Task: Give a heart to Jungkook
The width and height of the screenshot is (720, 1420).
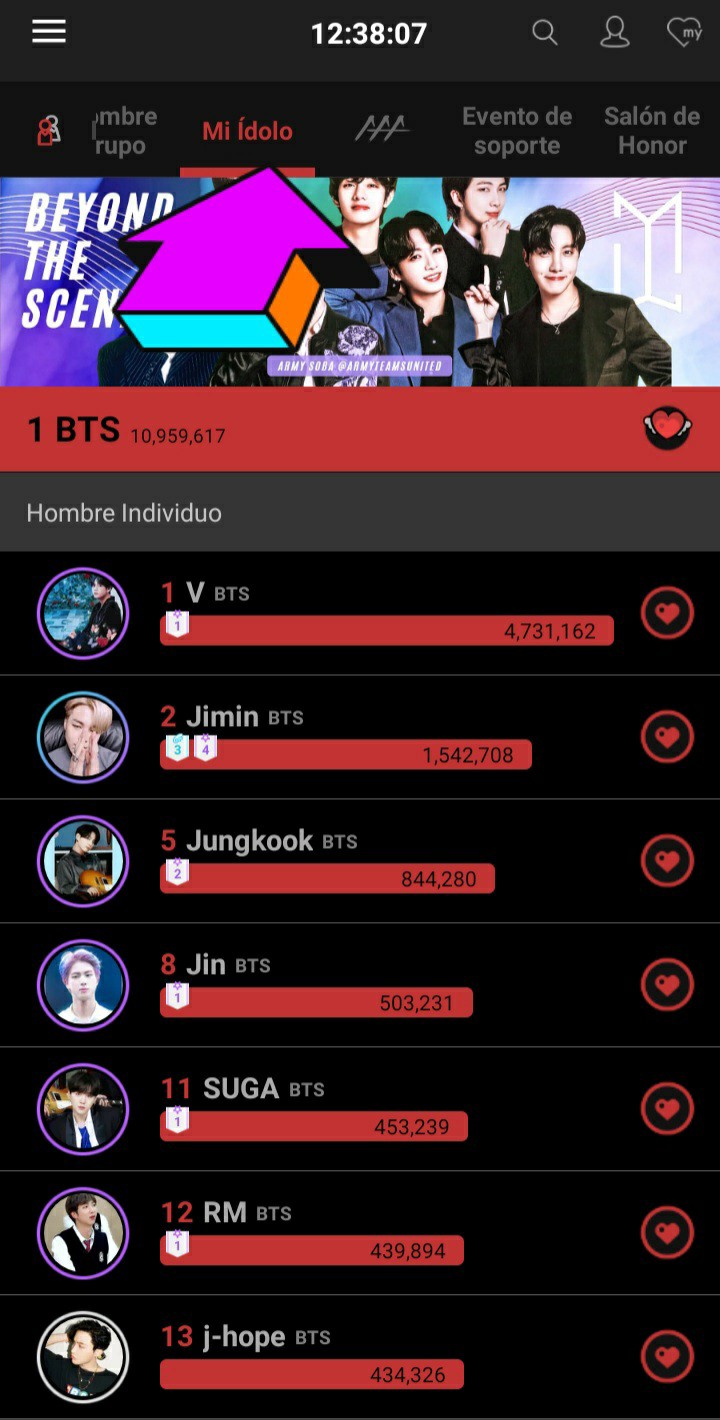Action: tap(667, 861)
